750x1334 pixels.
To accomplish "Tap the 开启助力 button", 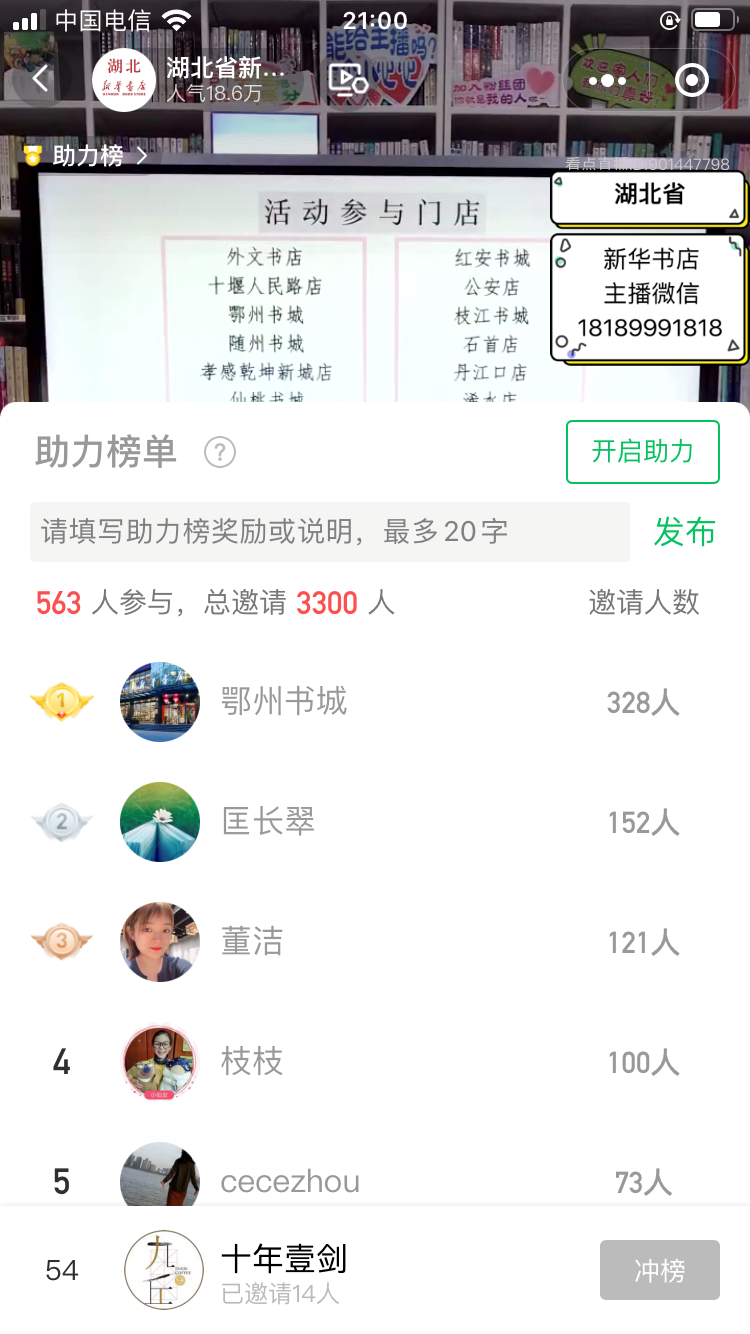I will tap(642, 452).
